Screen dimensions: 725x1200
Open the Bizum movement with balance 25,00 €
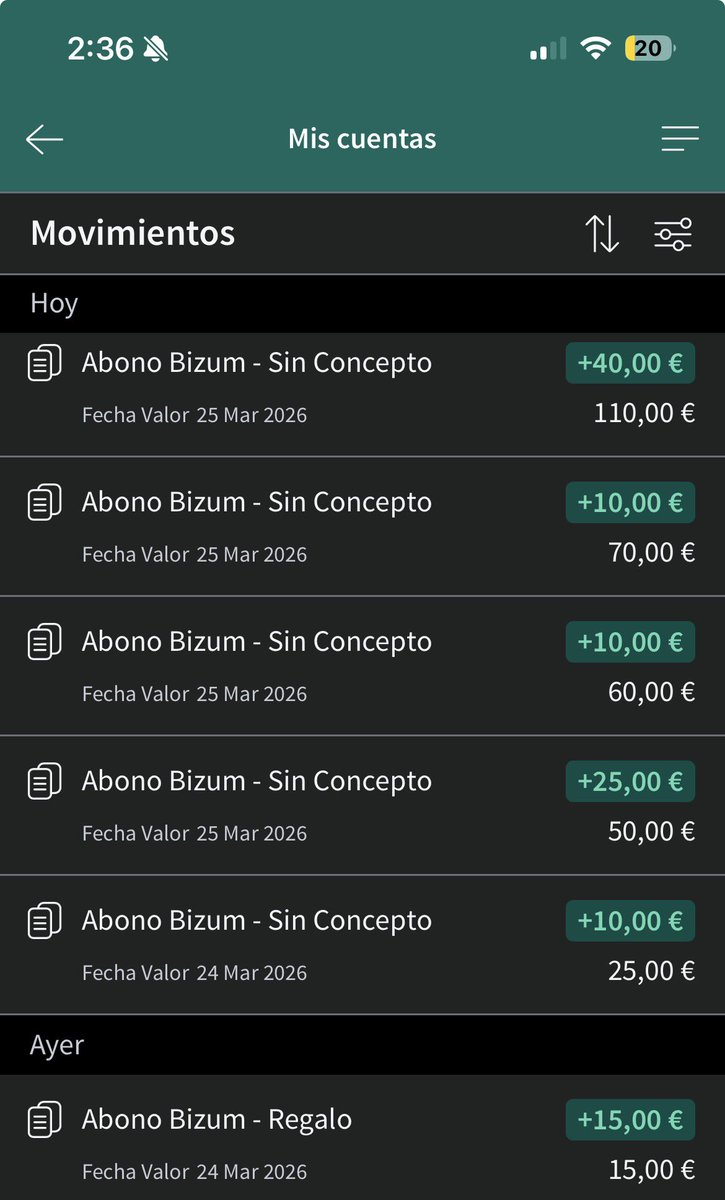click(x=362, y=945)
